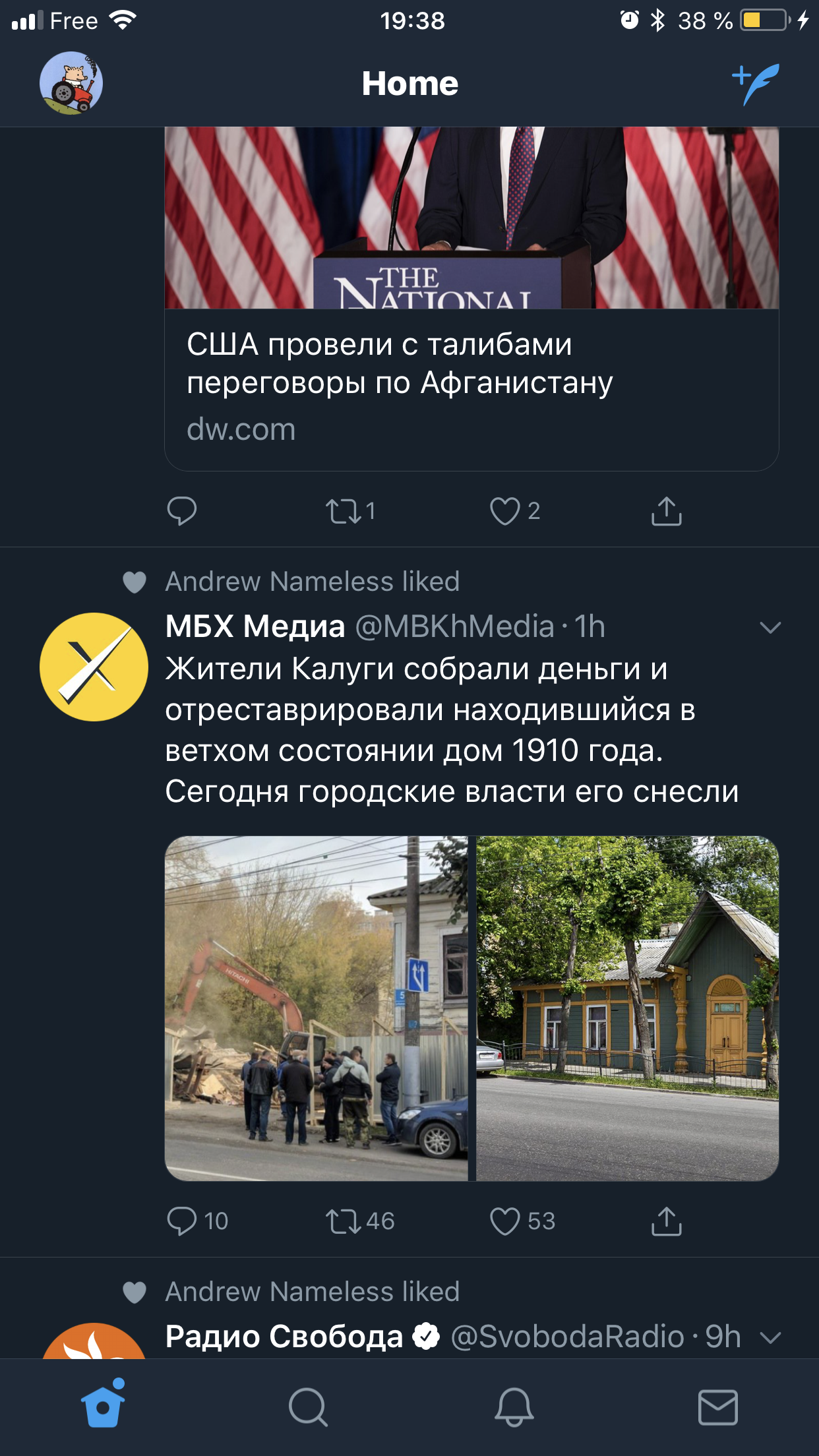The width and height of the screenshot is (819, 1456).
Task: Like the dw.com article tweet
Action: pyautogui.click(x=505, y=511)
